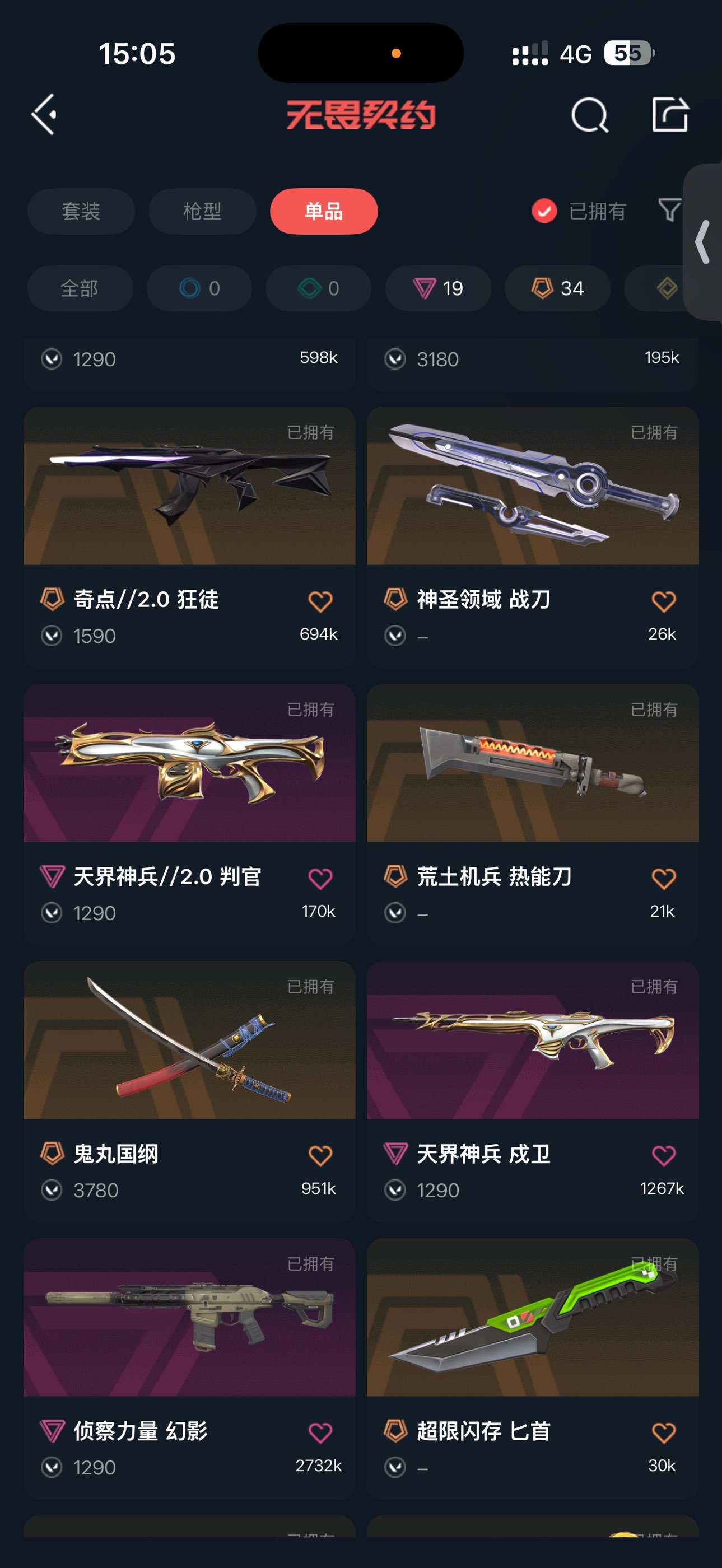Favorite the 荒土机兵 热能刀 skin
The width and height of the screenshot is (722, 1568).
click(663, 878)
